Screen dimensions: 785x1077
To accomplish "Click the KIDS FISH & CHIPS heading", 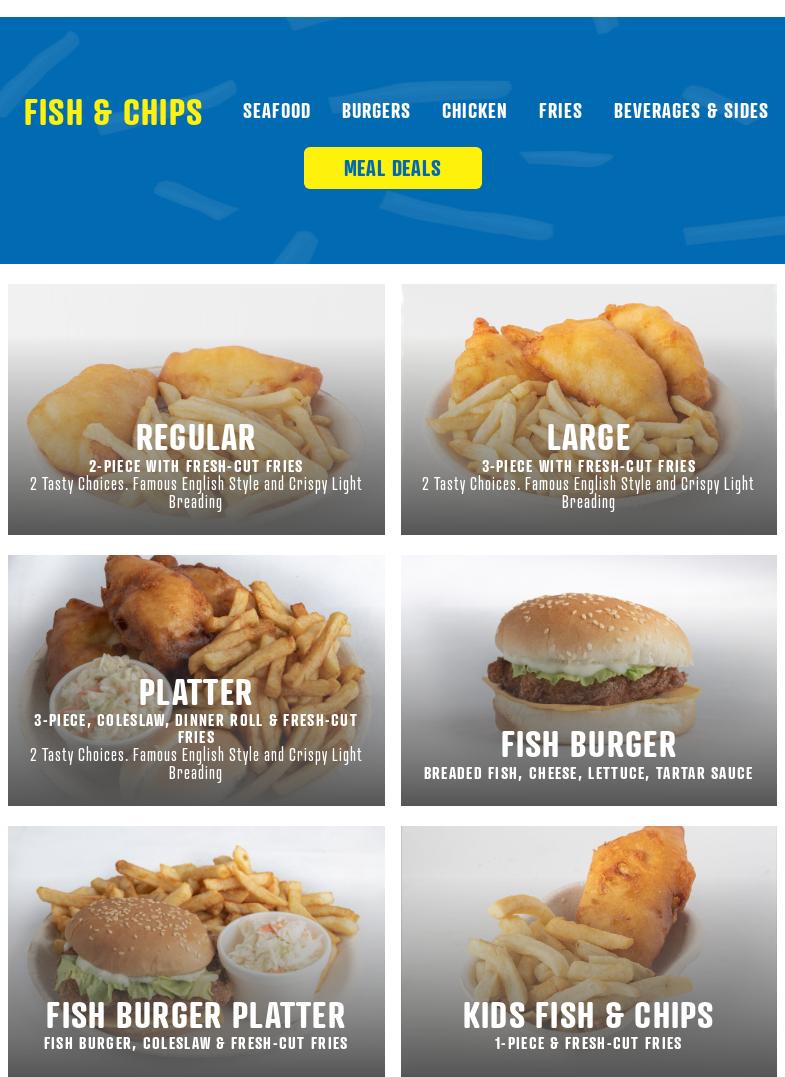I will pyautogui.click(x=588, y=1015).
